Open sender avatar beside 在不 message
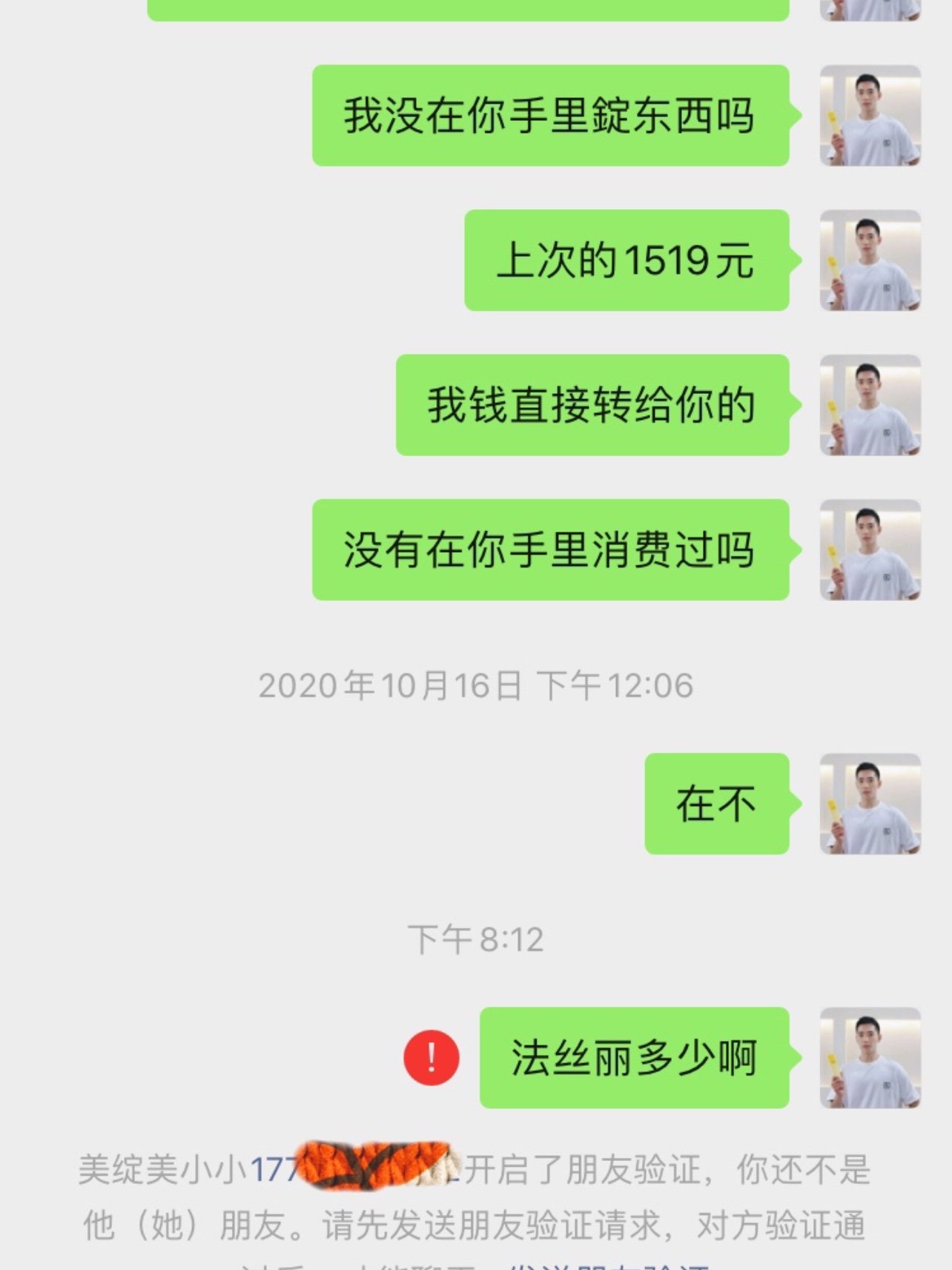This screenshot has height=1270, width=952. click(x=870, y=803)
